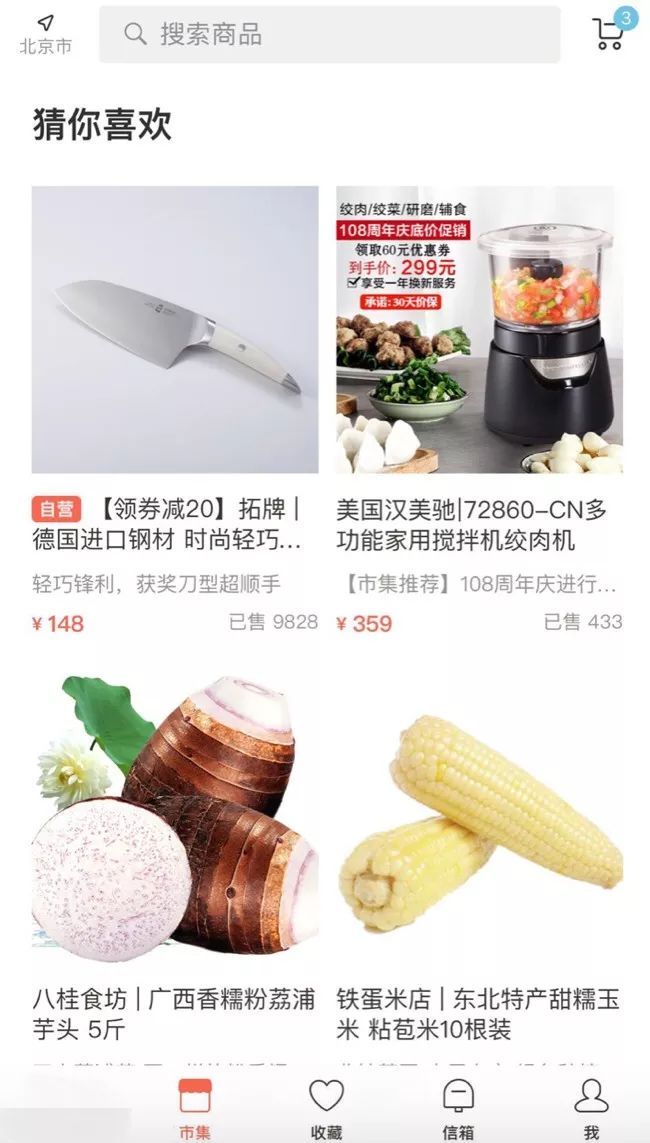Open the 信箱 tab

[458, 1108]
